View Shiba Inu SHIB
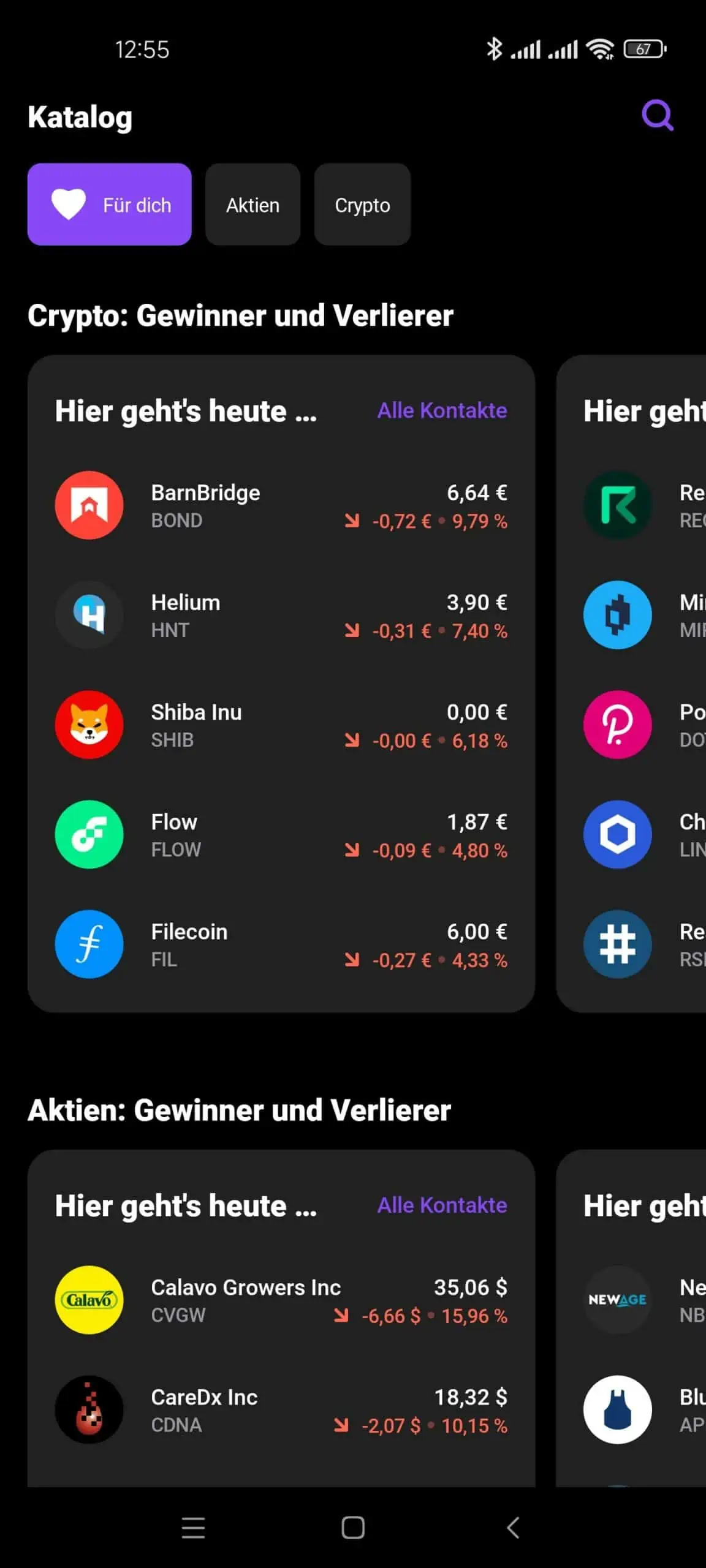This screenshot has width=706, height=1568. point(281,725)
